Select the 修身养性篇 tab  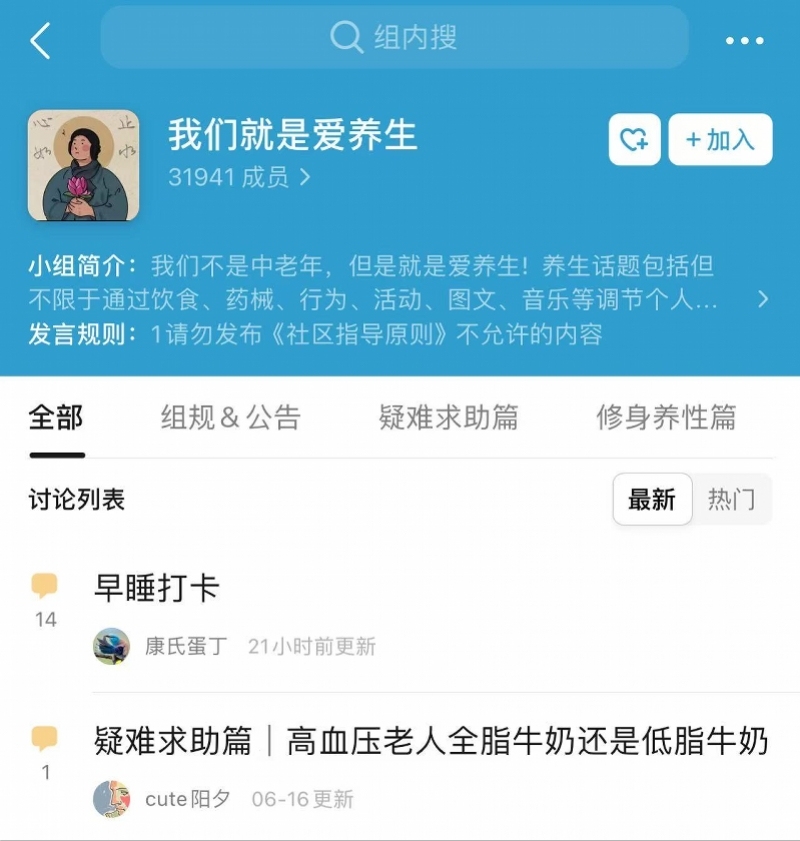pyautogui.click(x=666, y=417)
